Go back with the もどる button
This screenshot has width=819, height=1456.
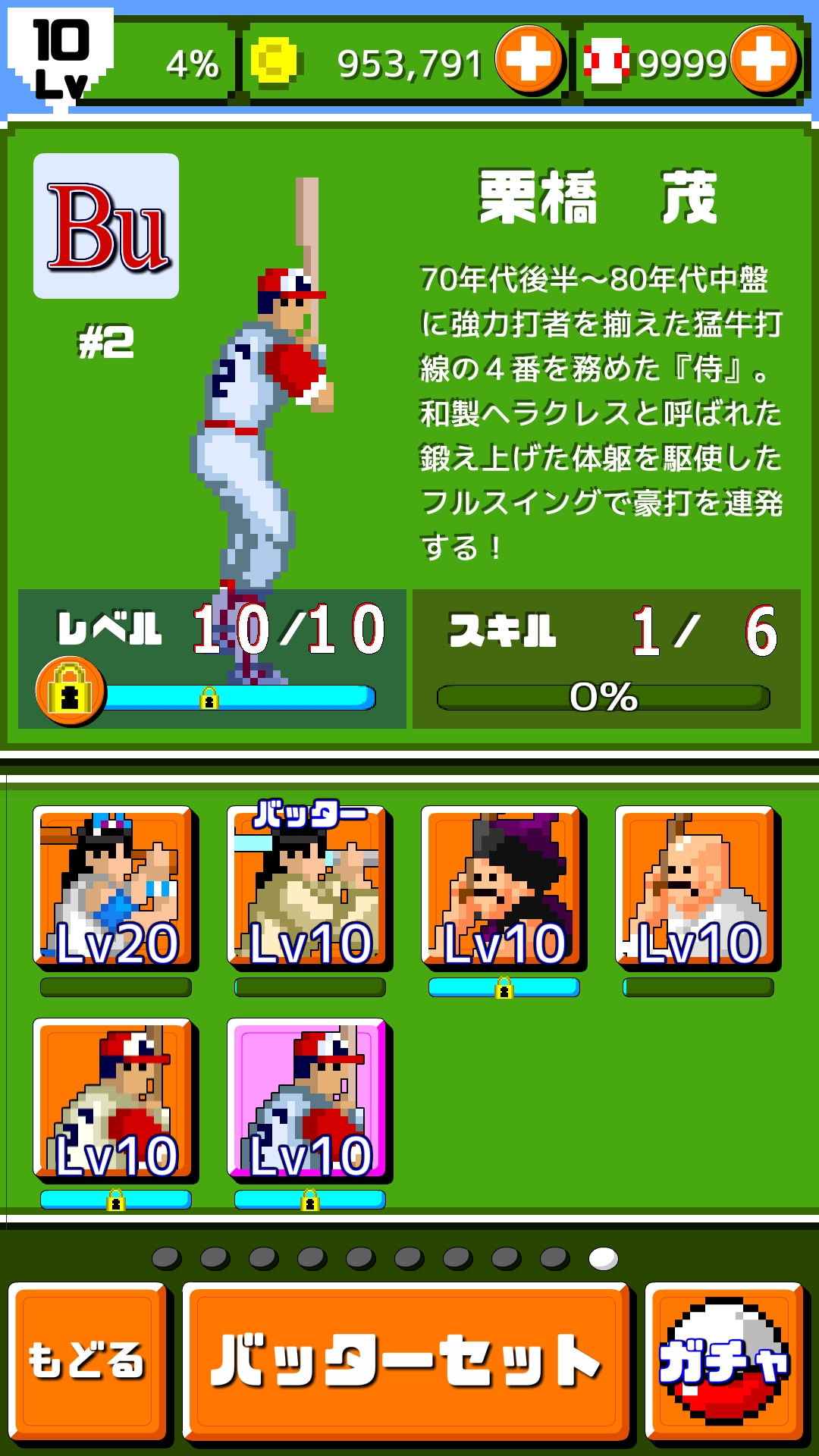(x=87, y=1360)
